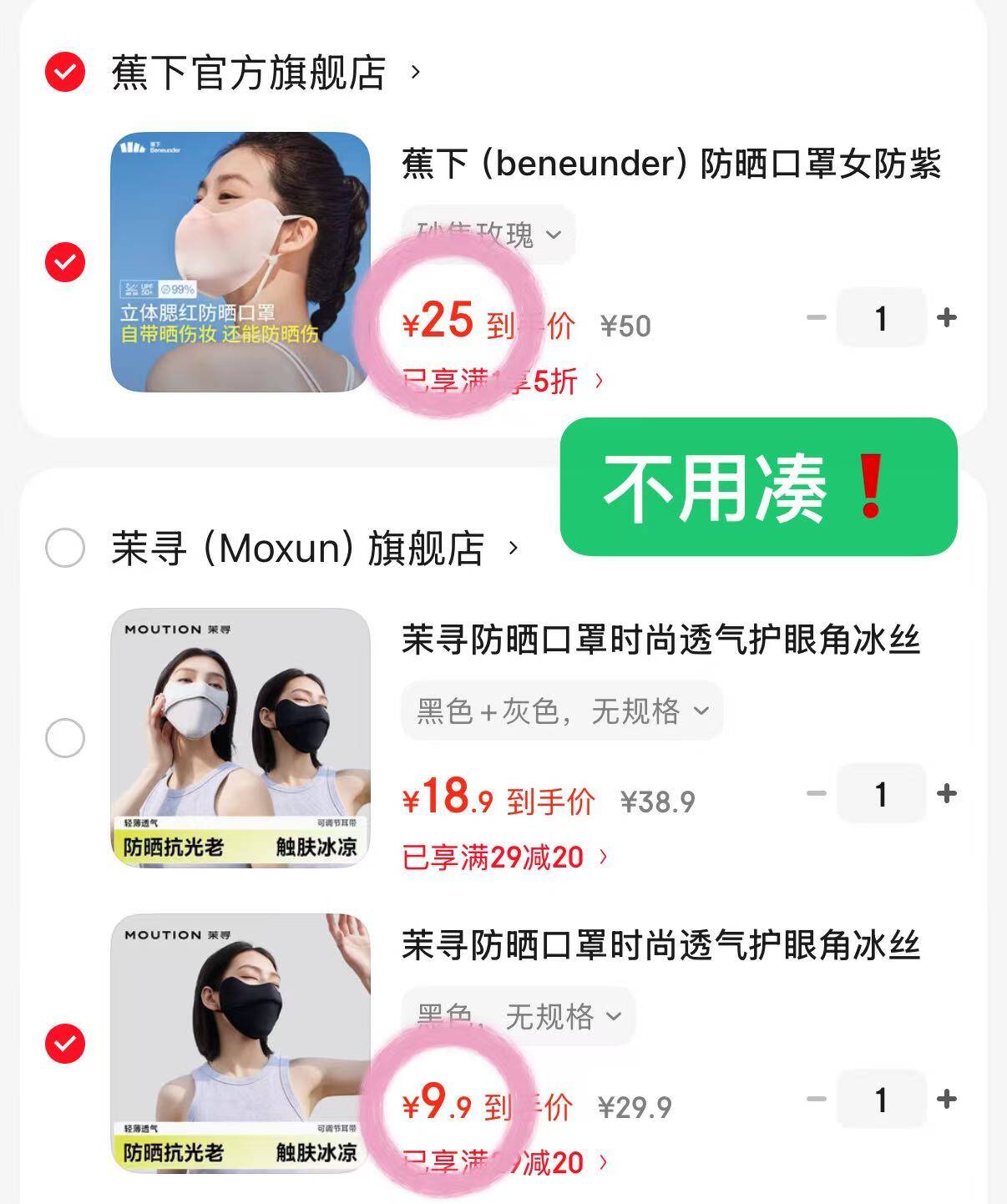Increase quantity of 蕉下 sunscreen mask
This screenshot has height=1204, width=1007.
pos(946,317)
